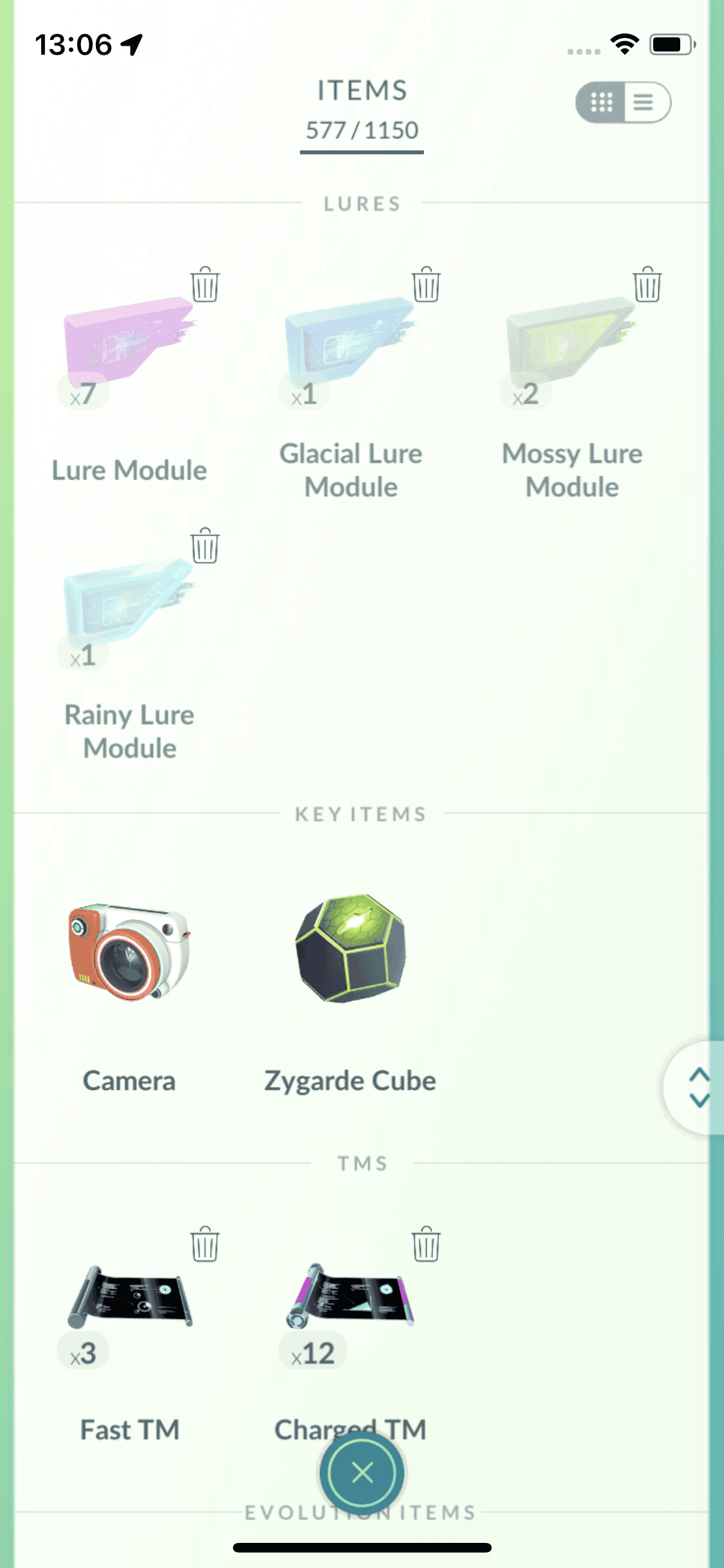Discard Lure Module via trash icon

pos(205,285)
